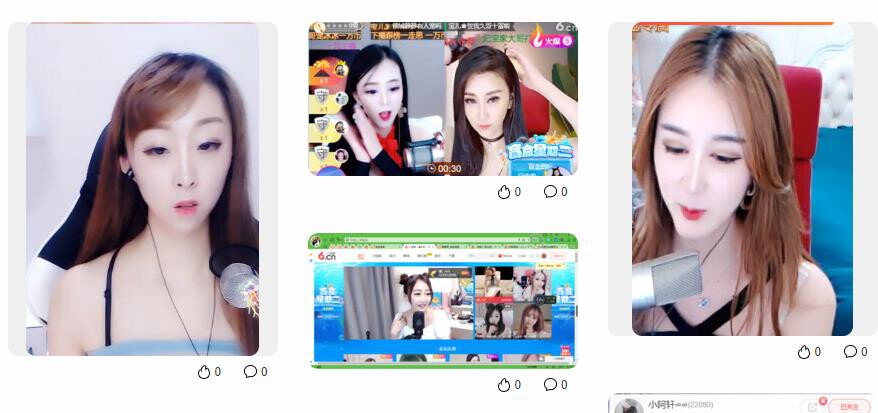This screenshot has height=413, width=878.
Task: Comment on the 6.cn webpage screenshot video
Action: pos(550,385)
